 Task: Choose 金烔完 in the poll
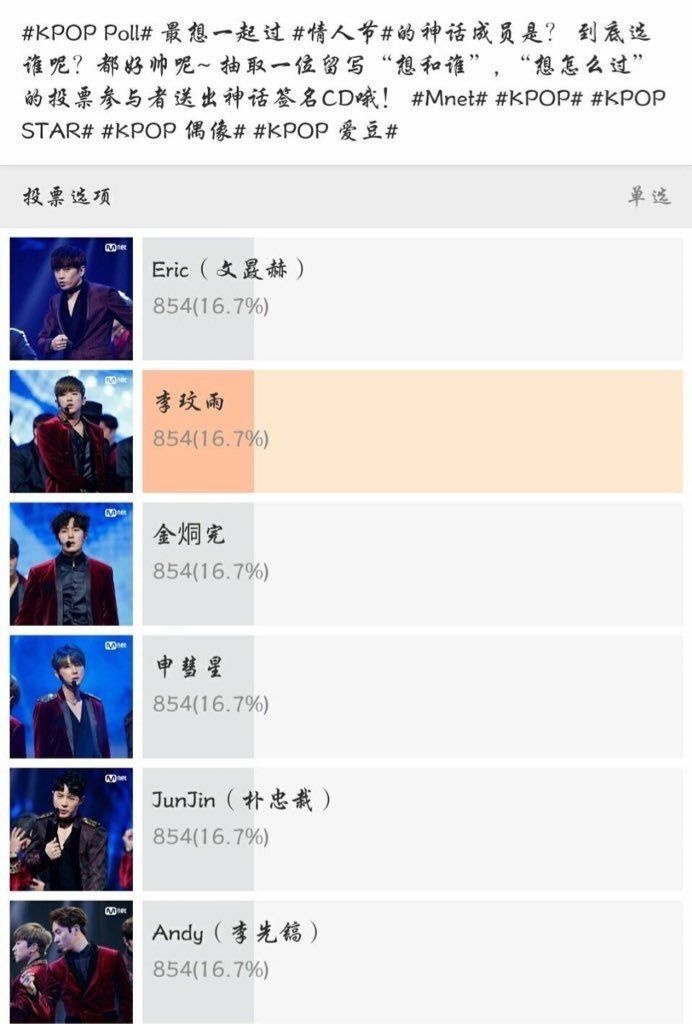[412, 564]
